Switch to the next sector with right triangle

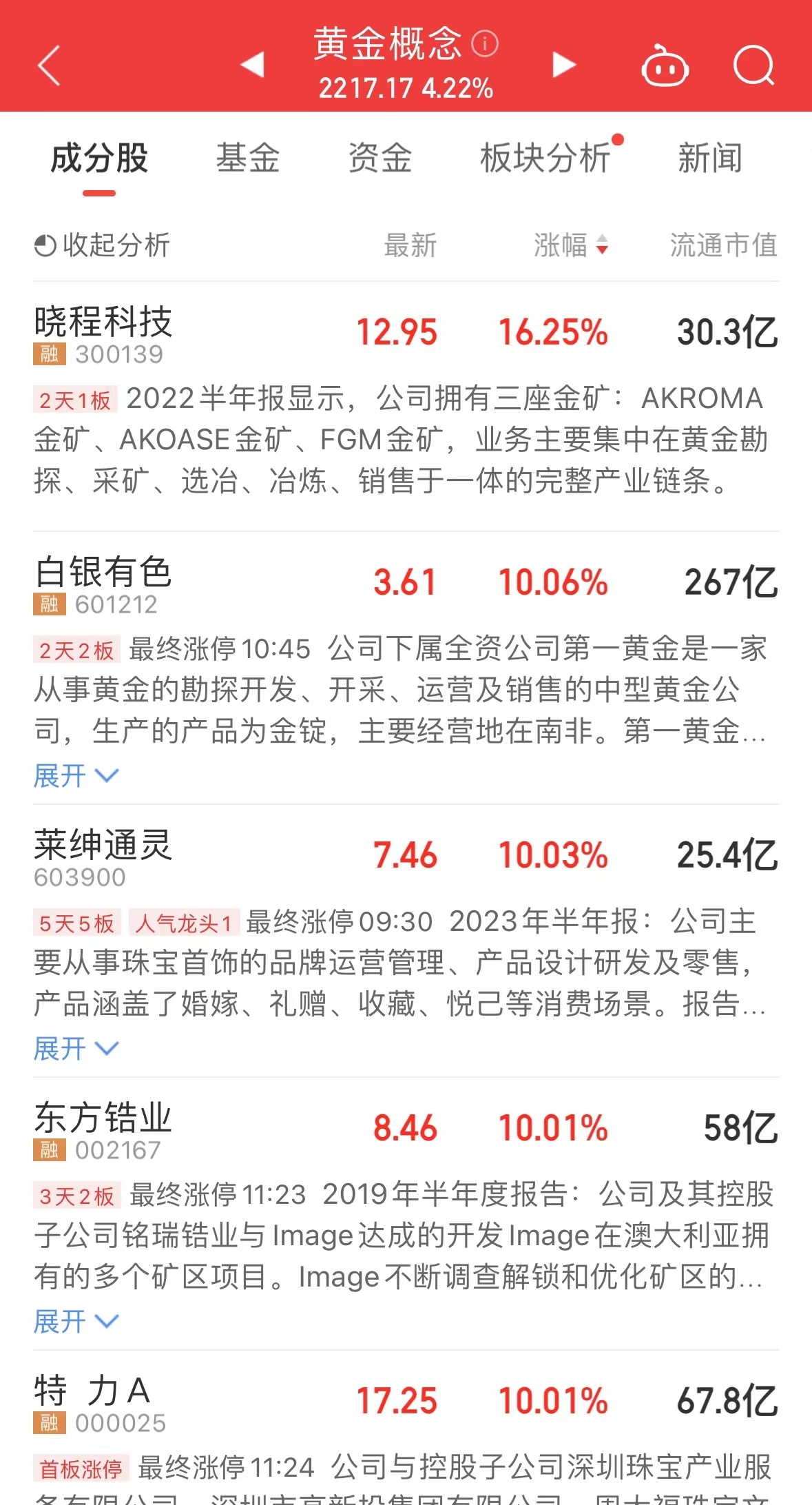[564, 65]
